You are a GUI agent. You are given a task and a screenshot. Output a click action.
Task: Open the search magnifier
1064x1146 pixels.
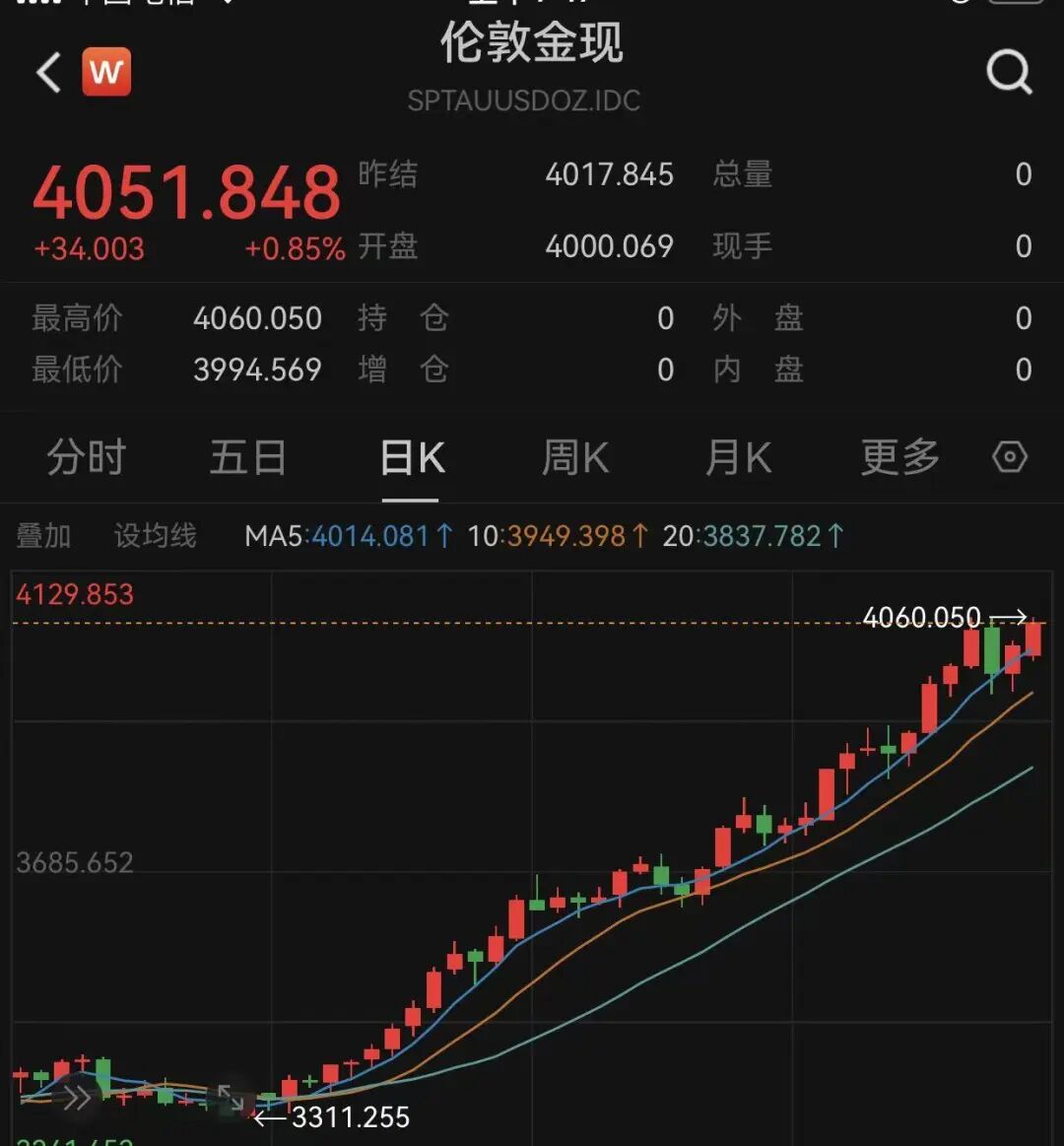tap(1009, 72)
